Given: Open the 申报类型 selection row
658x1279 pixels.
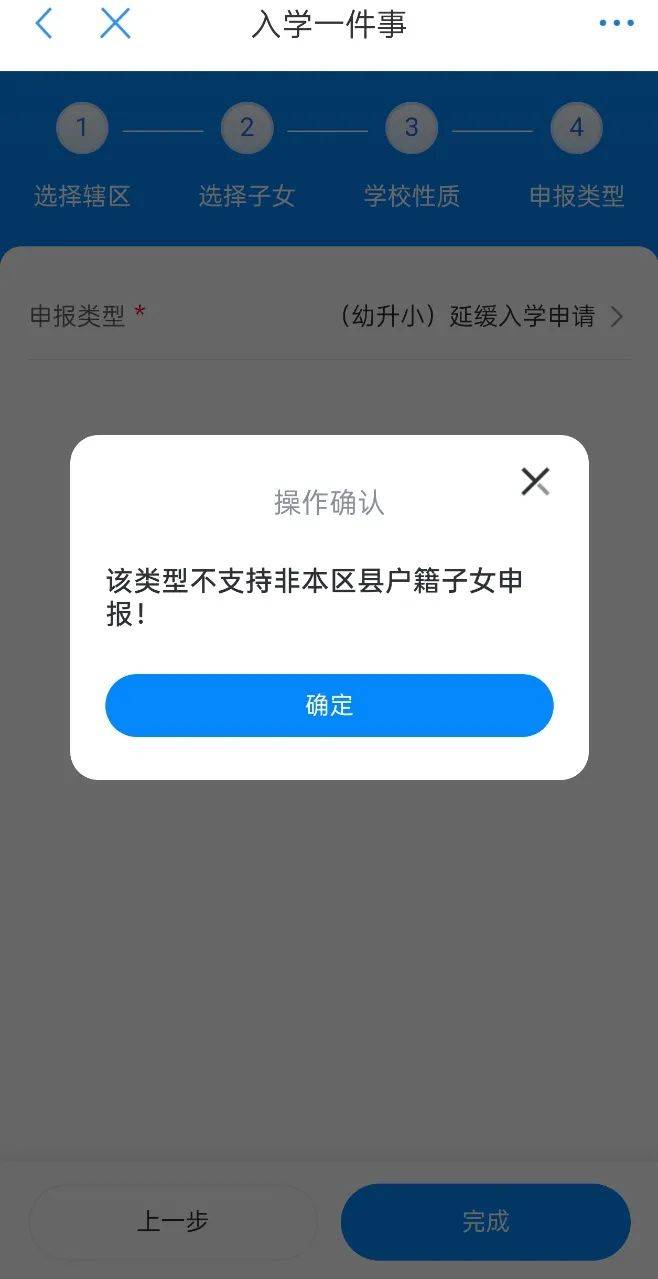Looking at the screenshot, I should click(329, 317).
